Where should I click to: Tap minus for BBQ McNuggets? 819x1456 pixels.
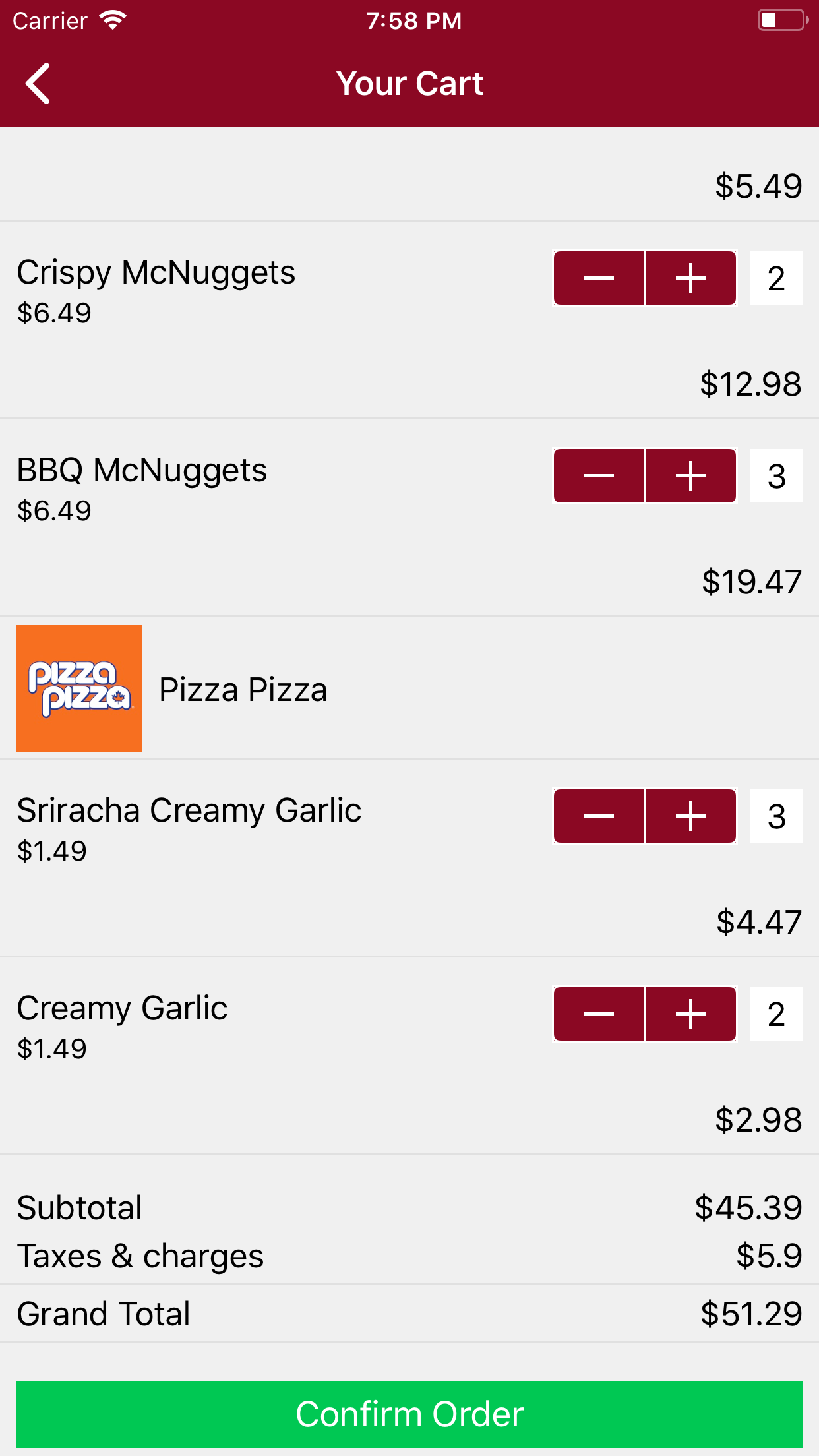pos(599,476)
